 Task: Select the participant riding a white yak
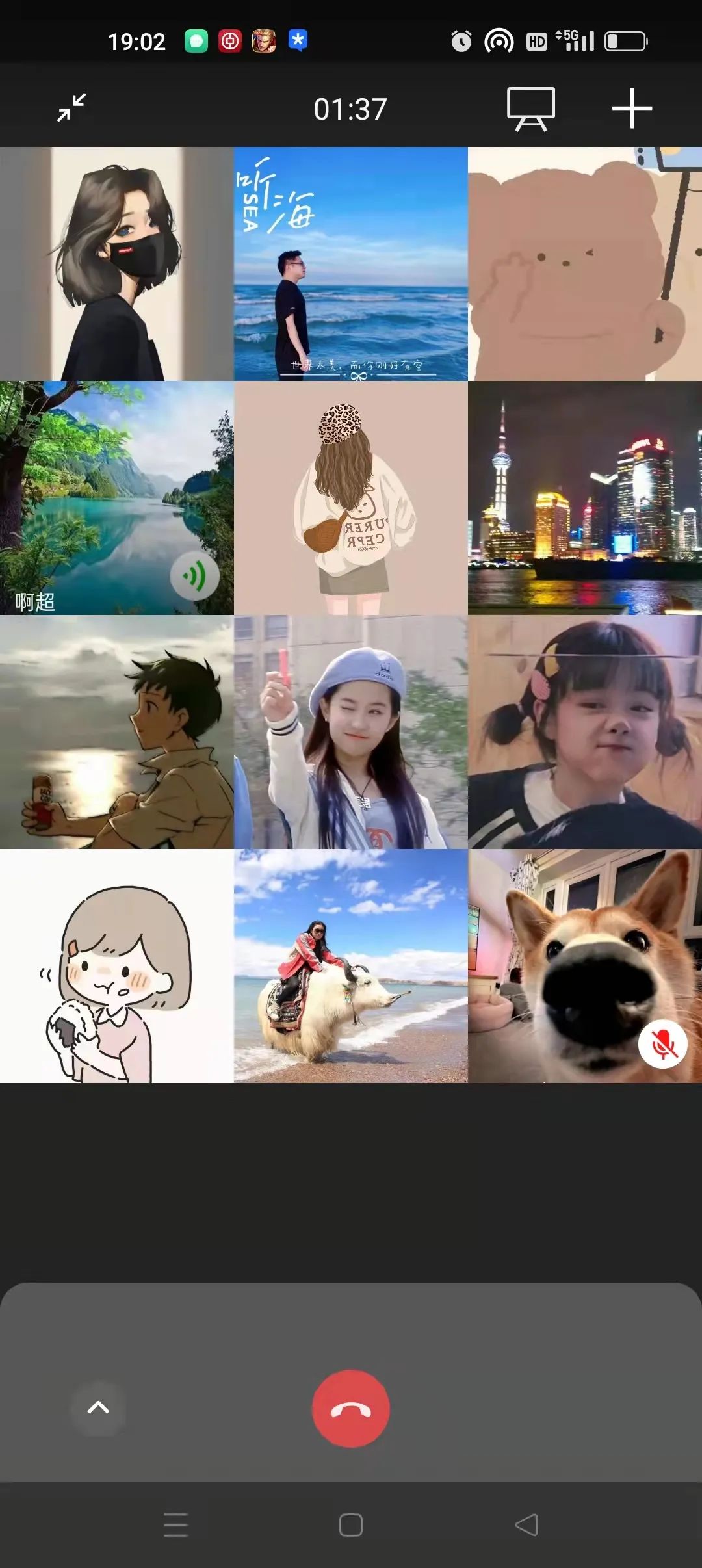pyautogui.click(x=351, y=966)
